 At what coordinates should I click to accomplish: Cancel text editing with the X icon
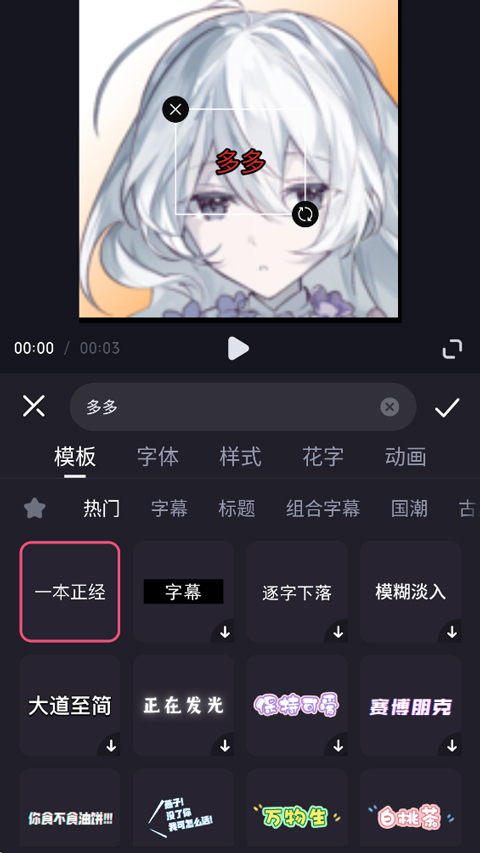click(34, 406)
